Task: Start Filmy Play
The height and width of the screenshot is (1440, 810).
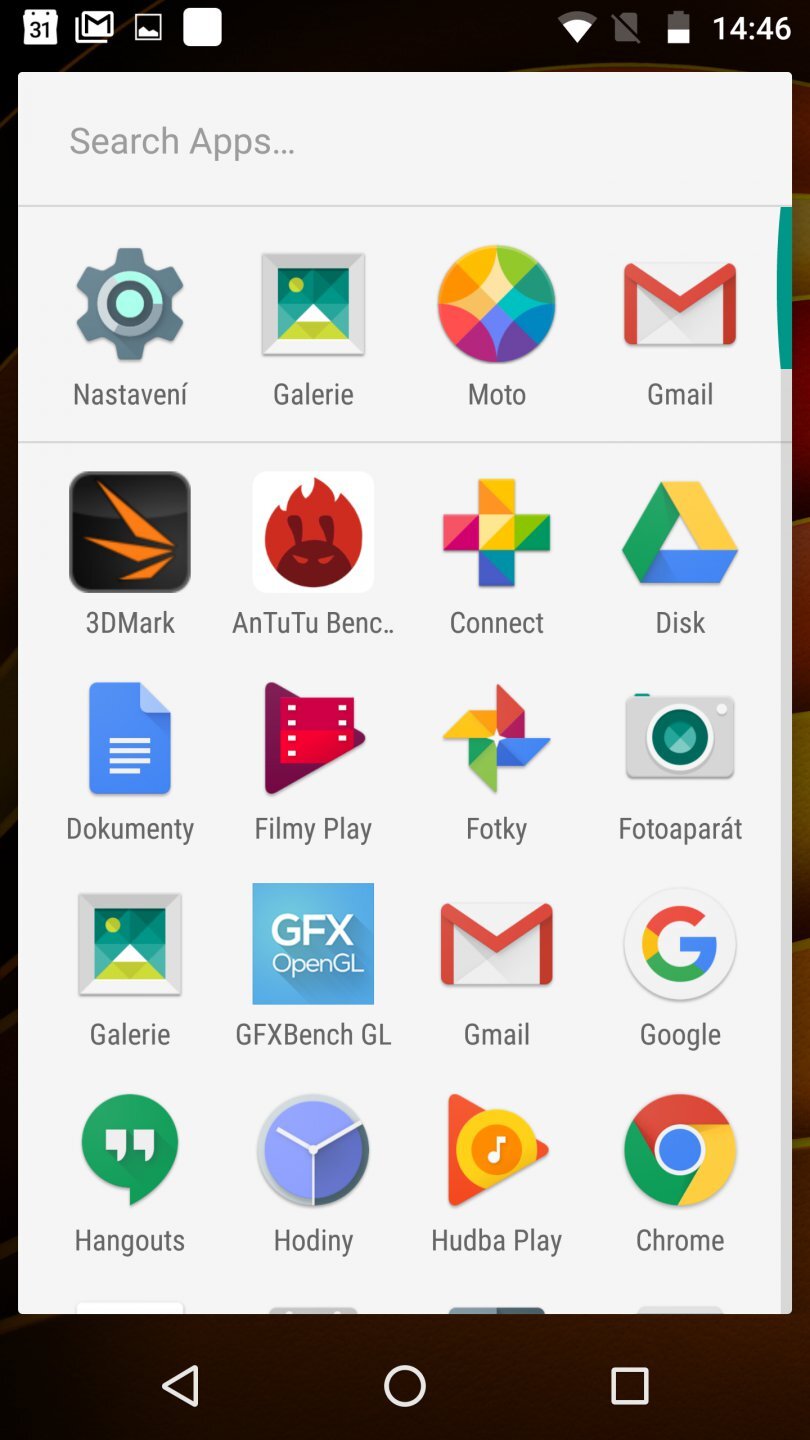Action: (x=313, y=738)
